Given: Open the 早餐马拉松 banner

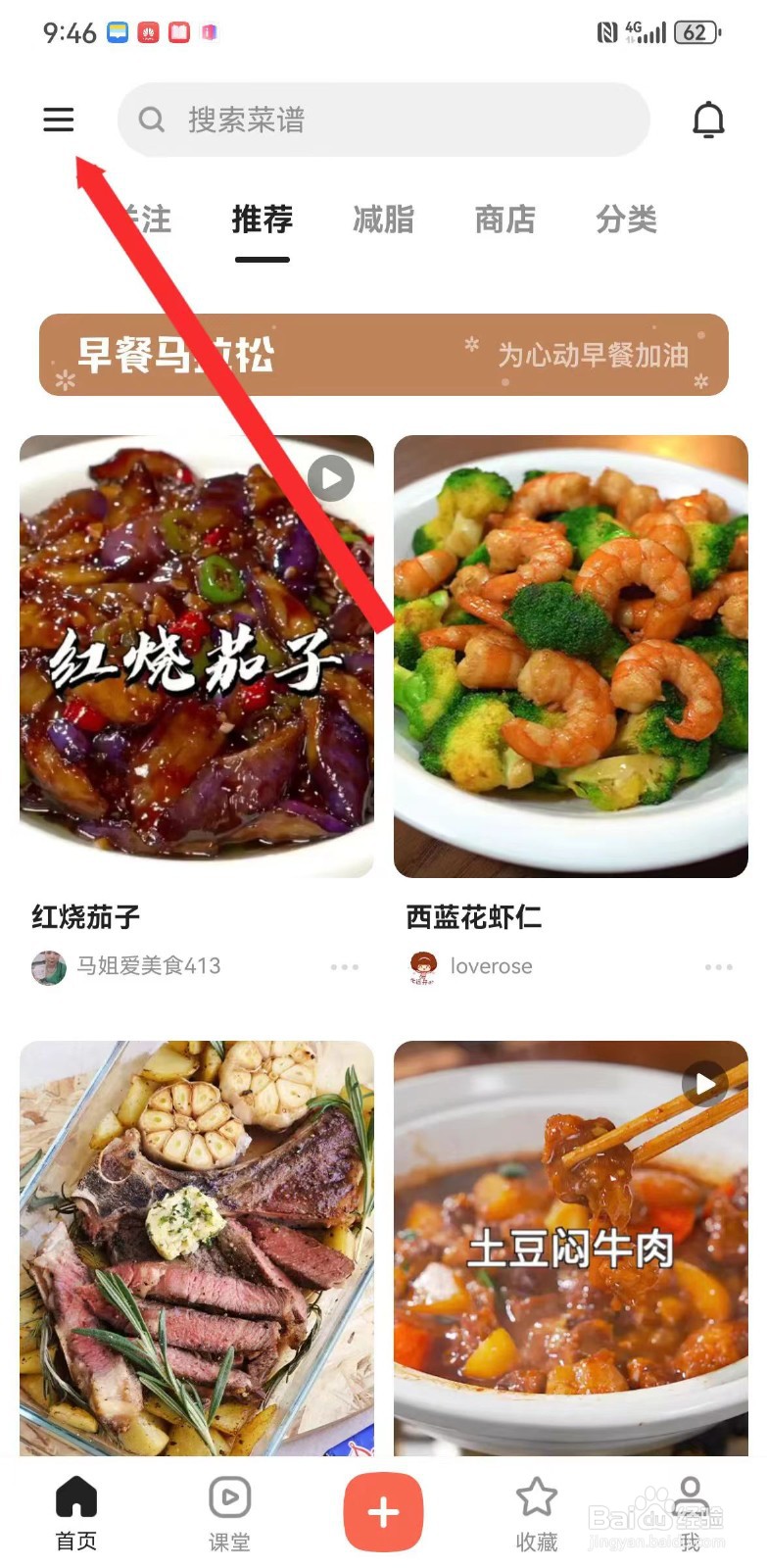Looking at the screenshot, I should coord(383,355).
